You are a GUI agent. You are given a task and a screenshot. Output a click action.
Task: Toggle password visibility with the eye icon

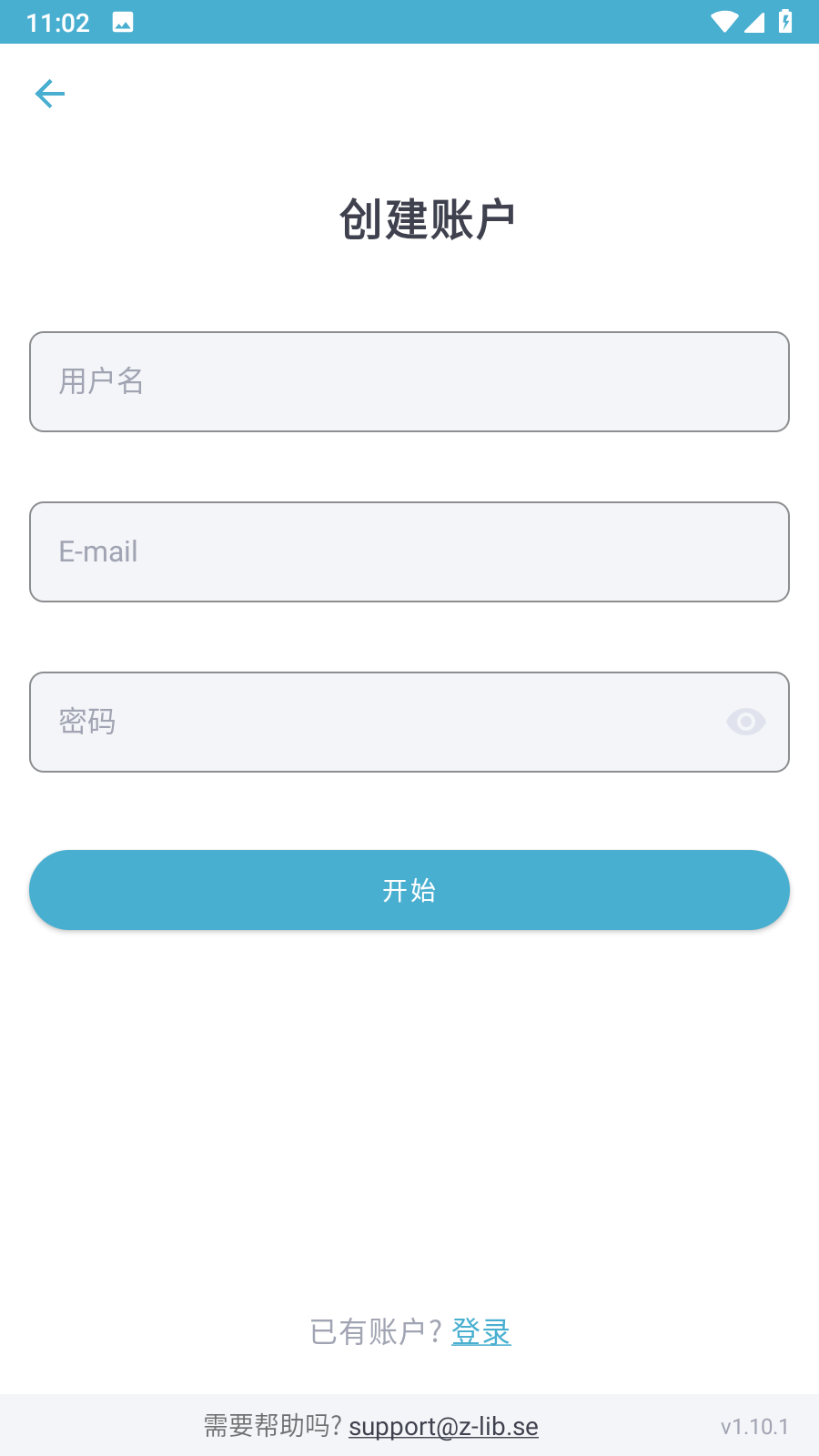pyautogui.click(x=745, y=722)
